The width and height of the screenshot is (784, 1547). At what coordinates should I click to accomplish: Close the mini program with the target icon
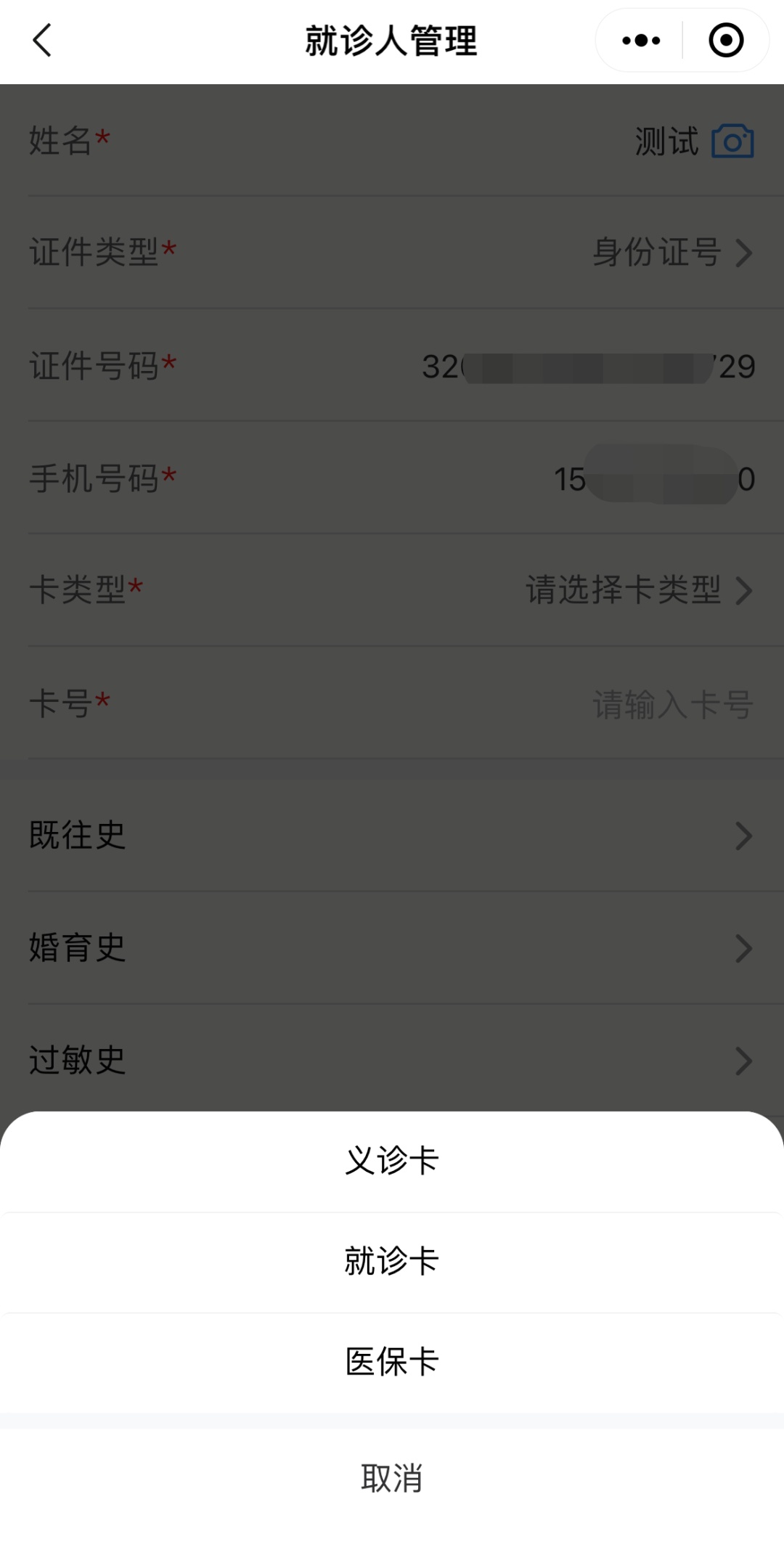(726, 41)
